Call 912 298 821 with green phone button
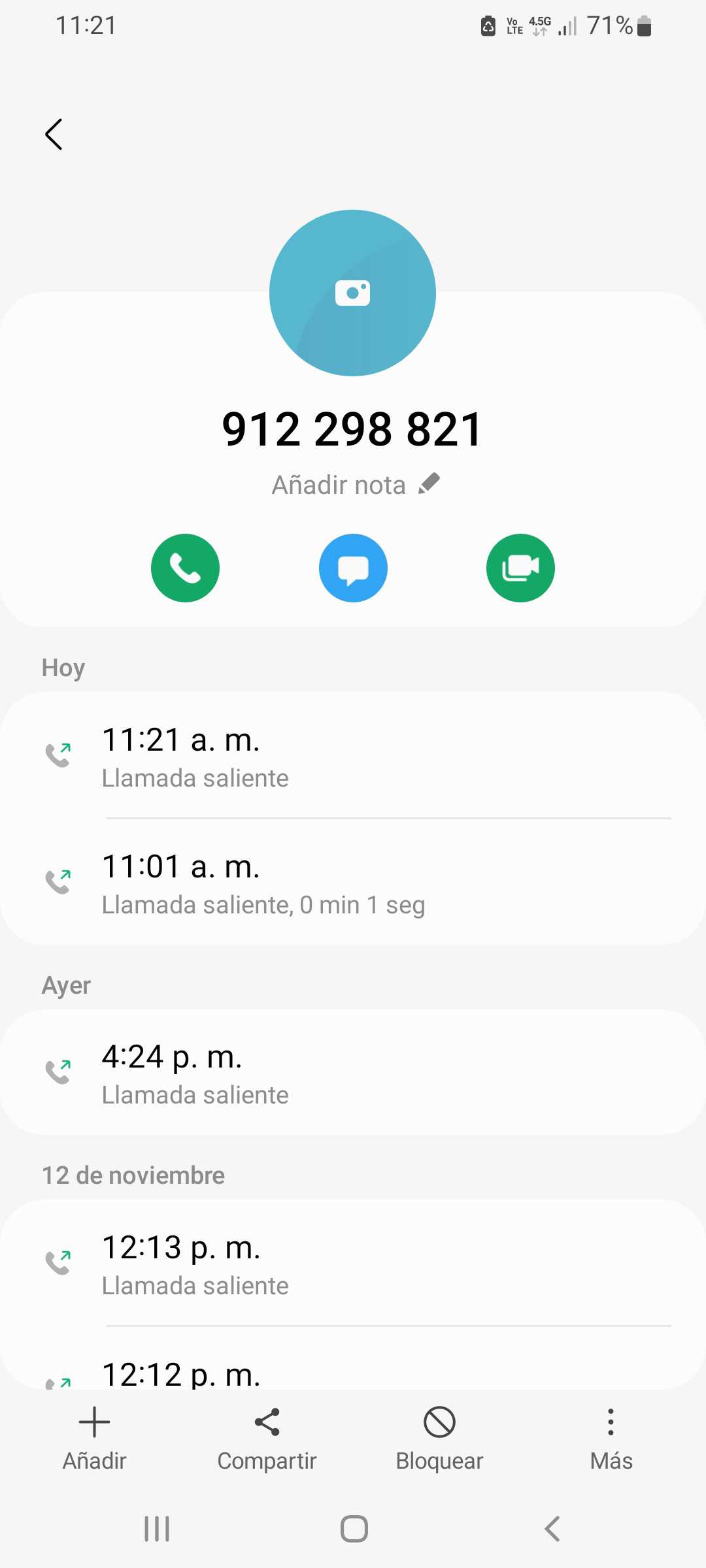 coord(185,568)
